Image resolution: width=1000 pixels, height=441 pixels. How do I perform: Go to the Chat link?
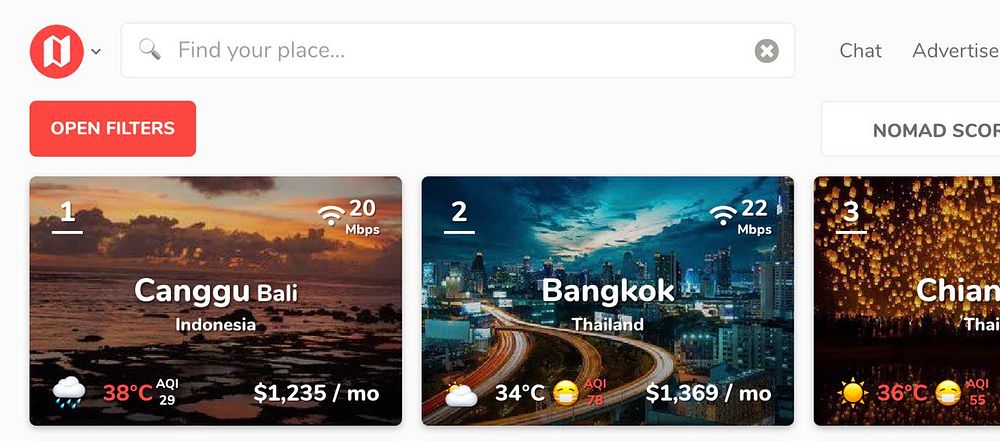pos(860,50)
